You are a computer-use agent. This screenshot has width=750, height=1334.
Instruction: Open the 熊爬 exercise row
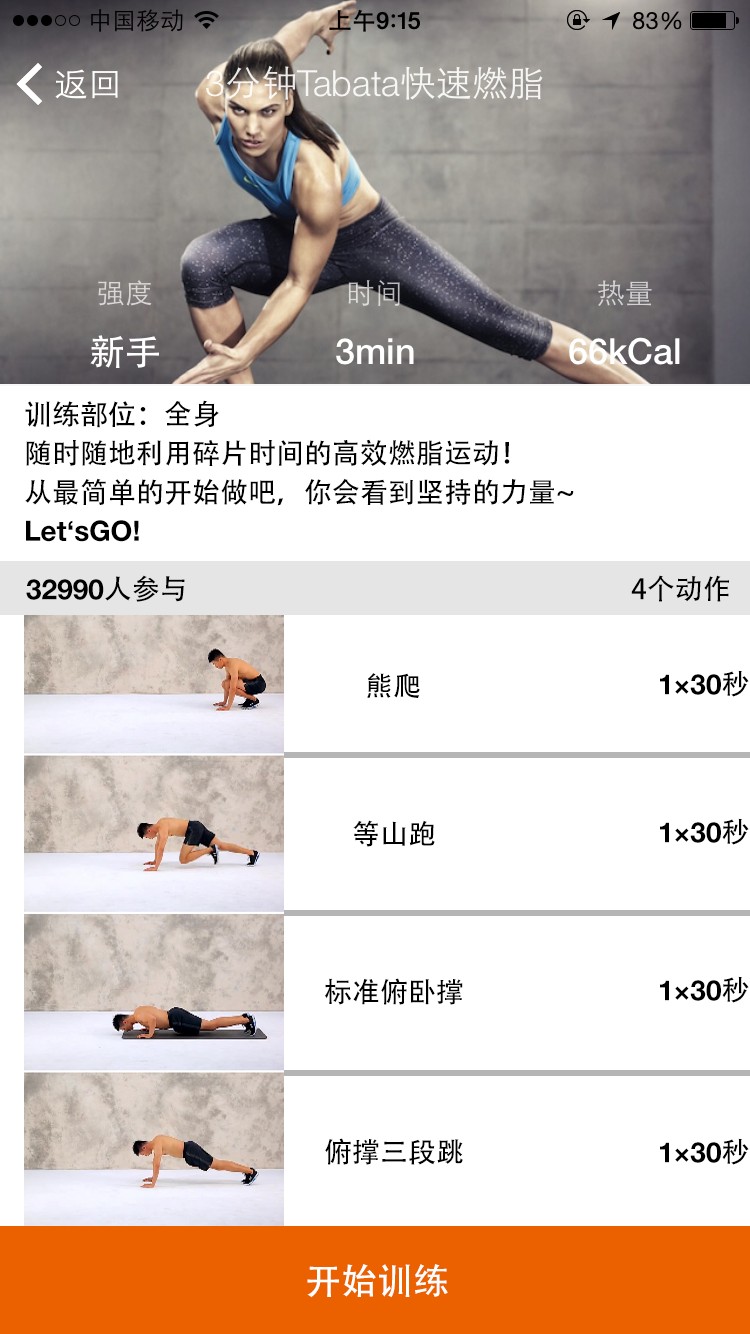393,685
